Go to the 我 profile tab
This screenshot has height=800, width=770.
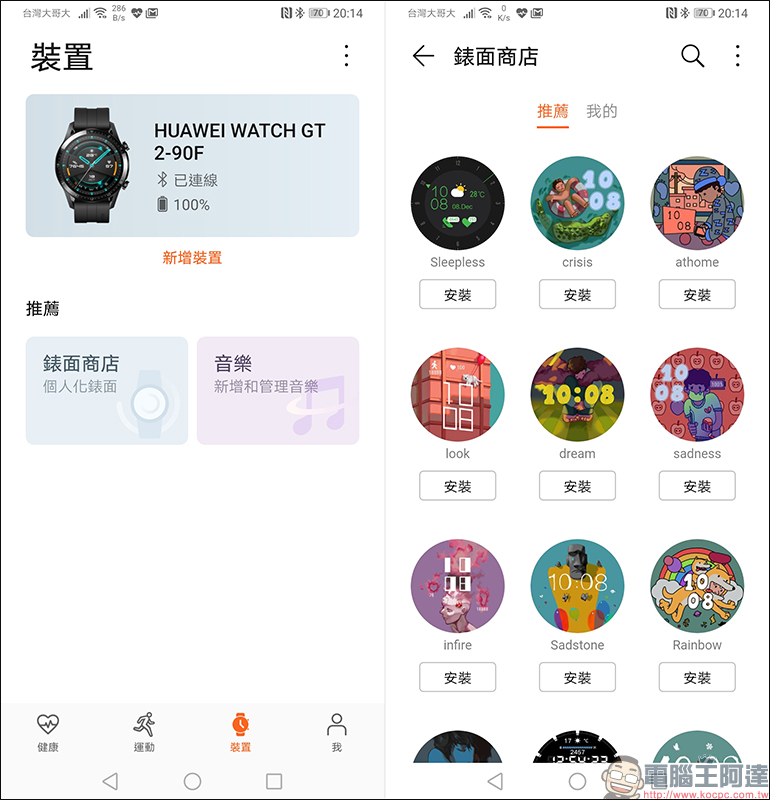pos(337,732)
